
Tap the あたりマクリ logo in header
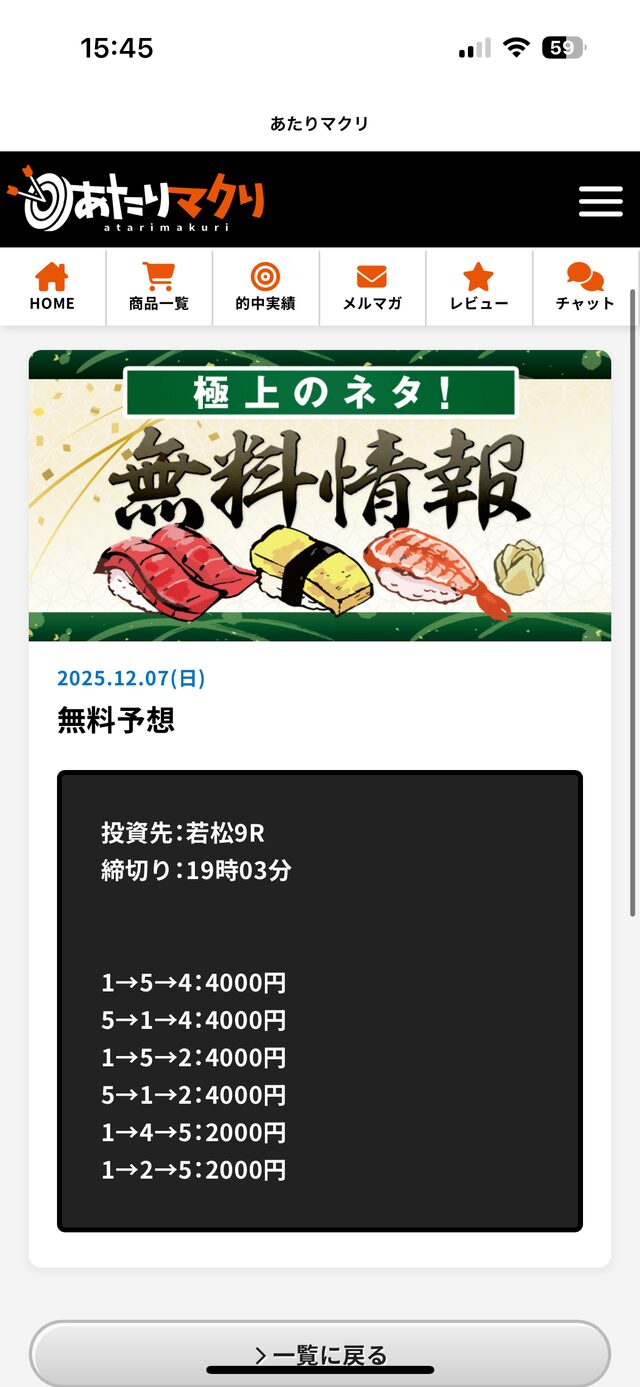tap(136, 200)
